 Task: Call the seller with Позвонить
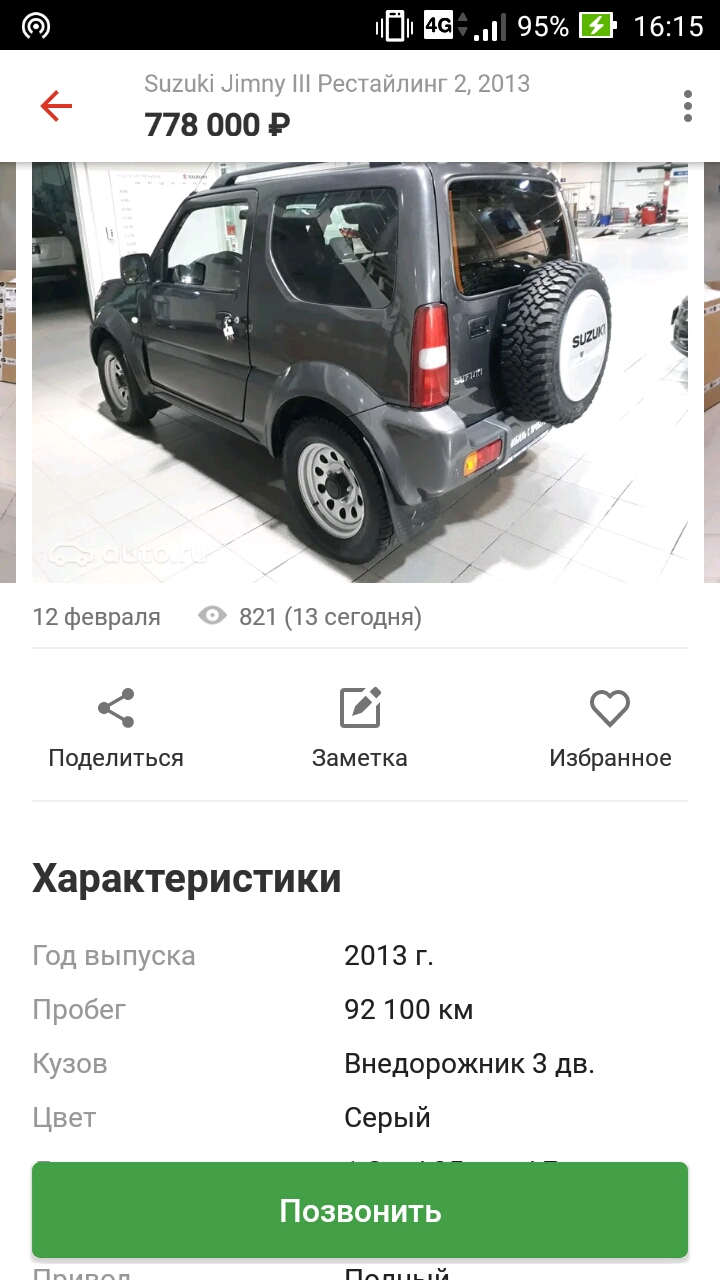point(360,1210)
